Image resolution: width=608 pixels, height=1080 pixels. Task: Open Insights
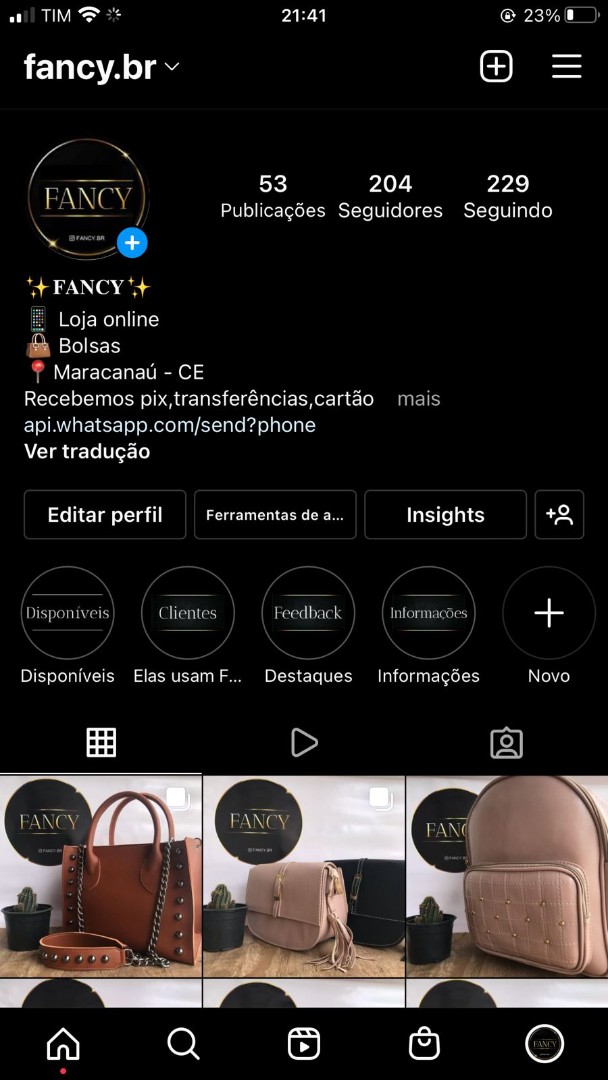click(445, 515)
